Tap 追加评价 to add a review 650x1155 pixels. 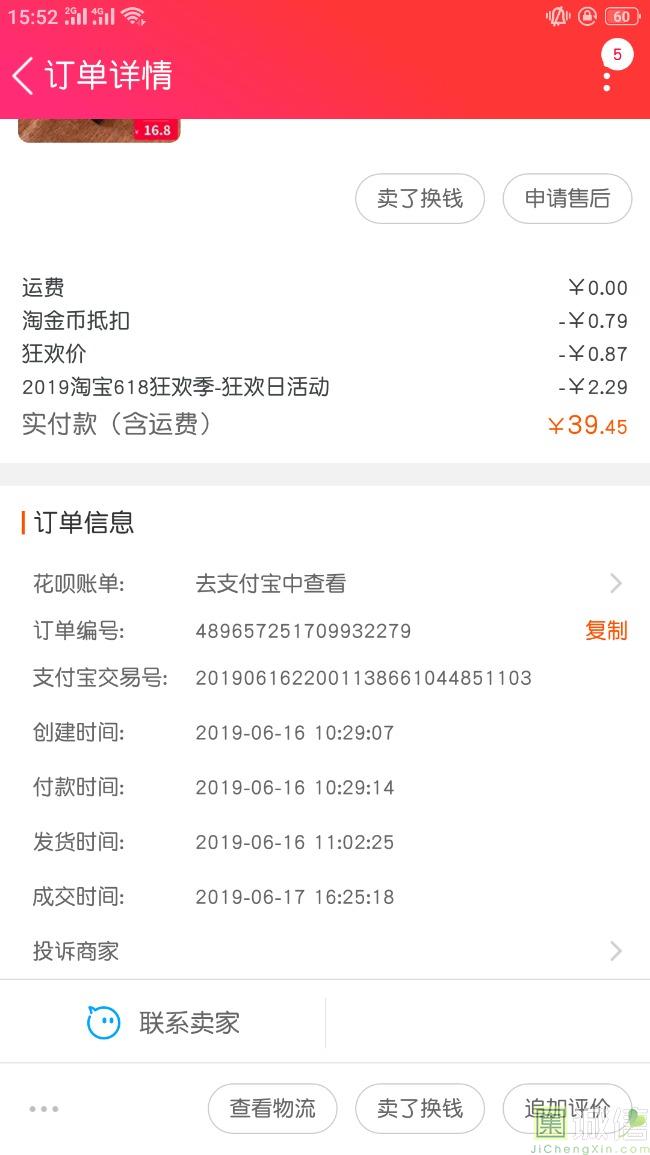[x=567, y=1109]
